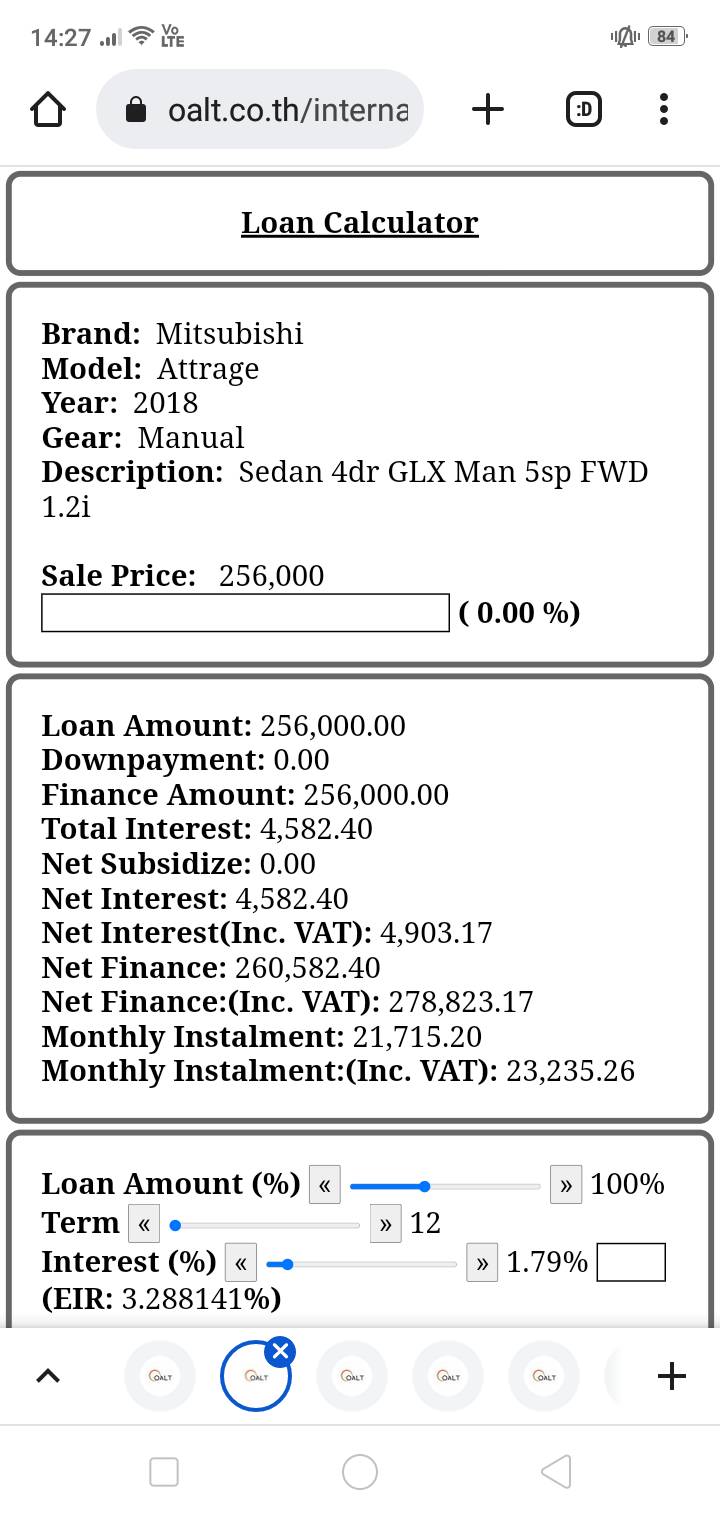
Task: Open the tab switcher
Action: pos(584,109)
